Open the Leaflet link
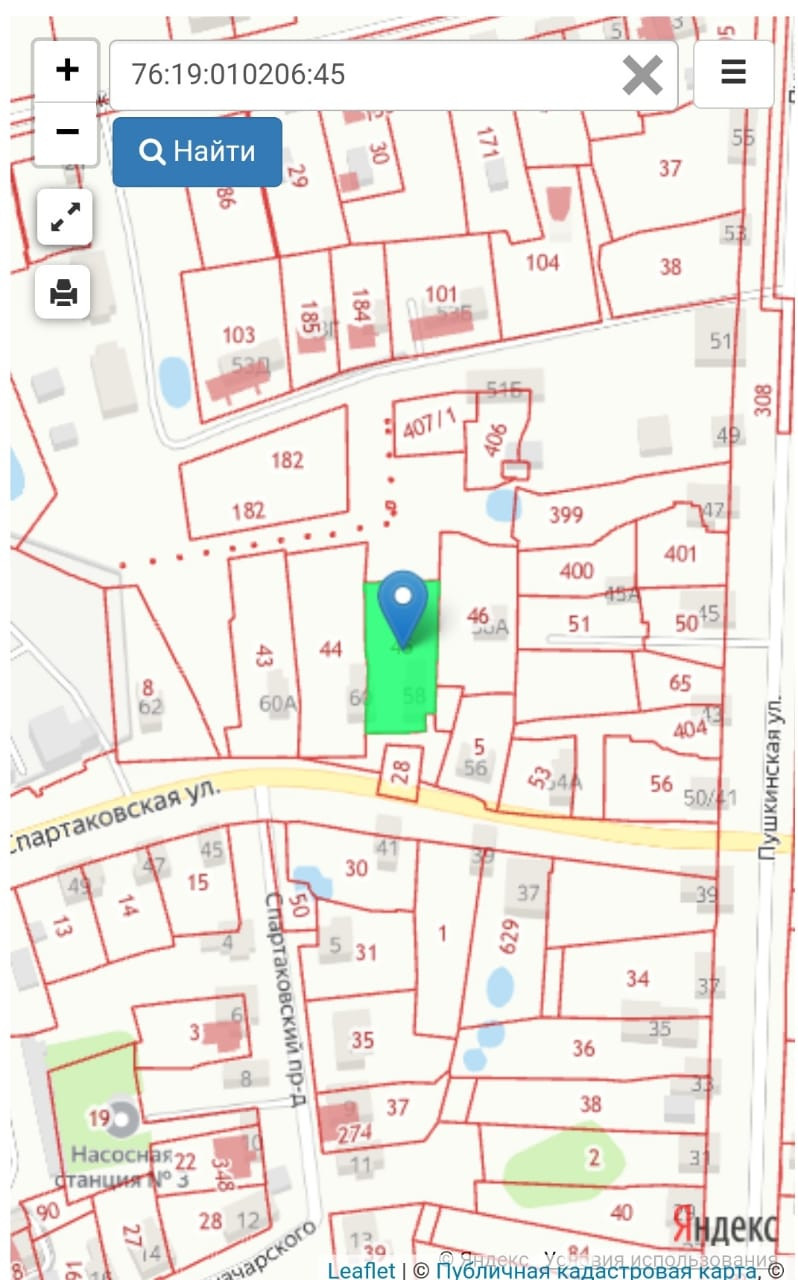Screen dimensions: 798x1280 (361, 1270)
